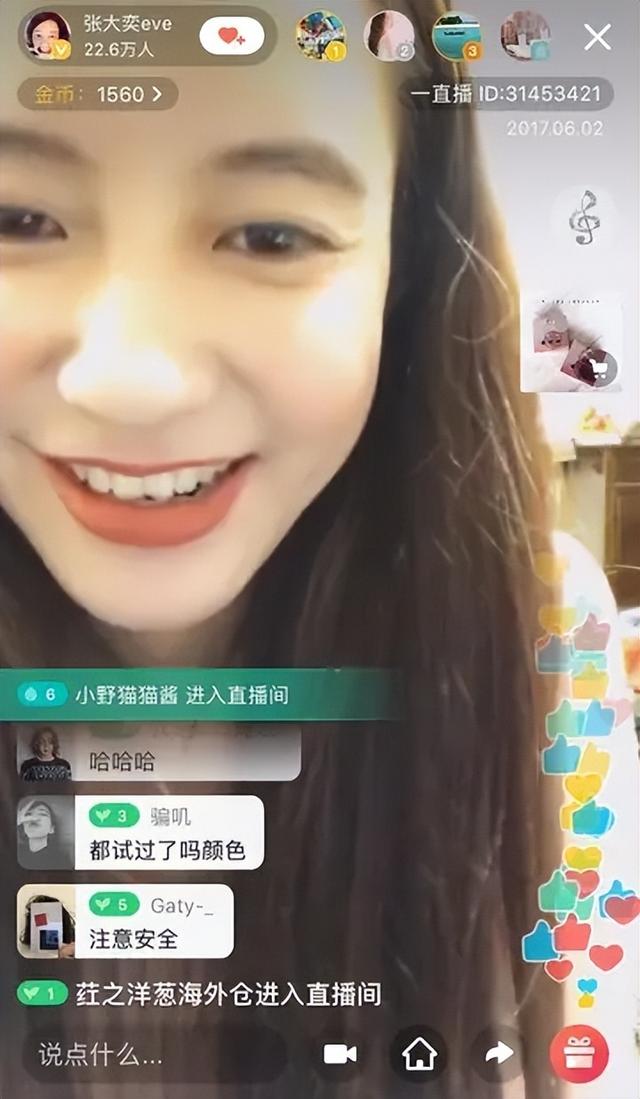640x1099 pixels.
Task: View the fourth viewer avatar
Action: pos(525,36)
